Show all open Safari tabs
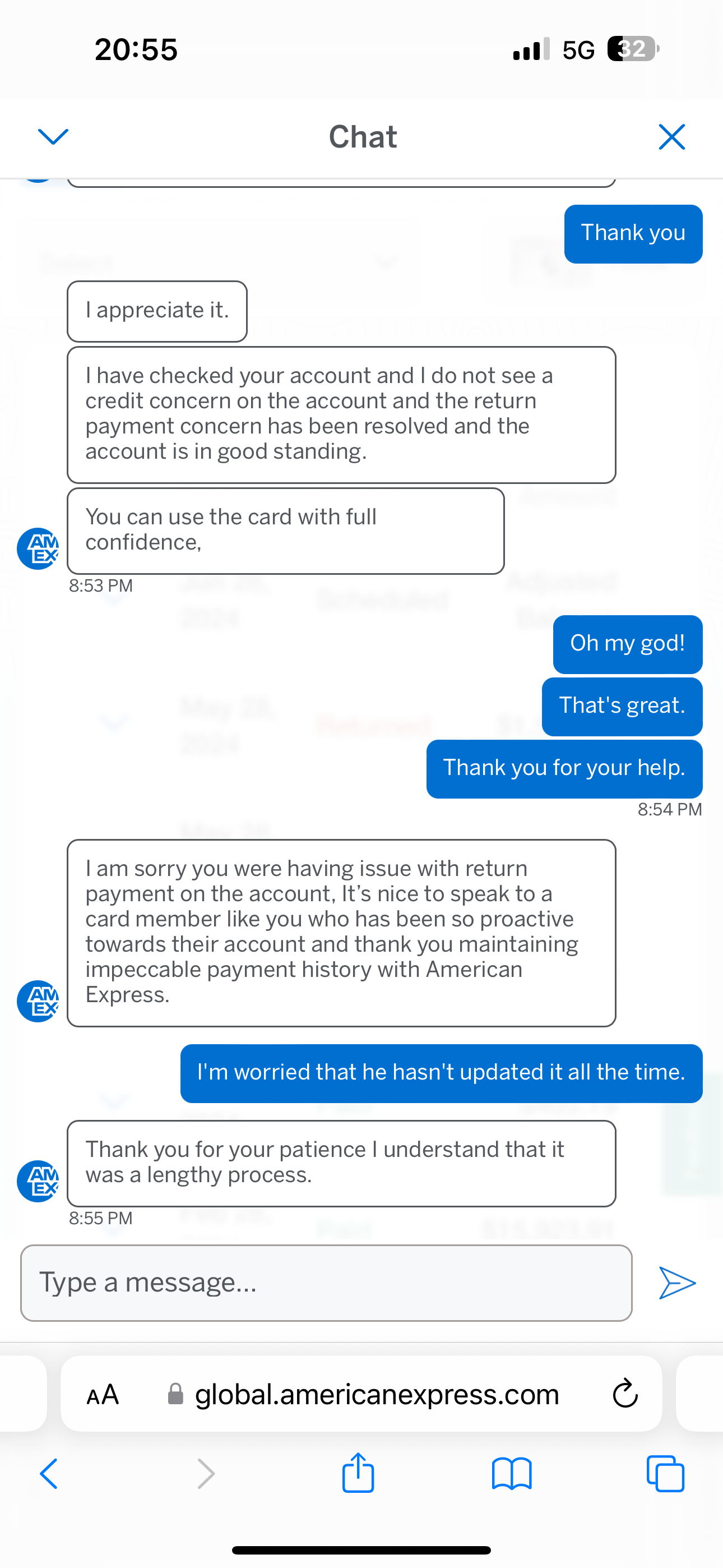723x1568 pixels. 665,1474
